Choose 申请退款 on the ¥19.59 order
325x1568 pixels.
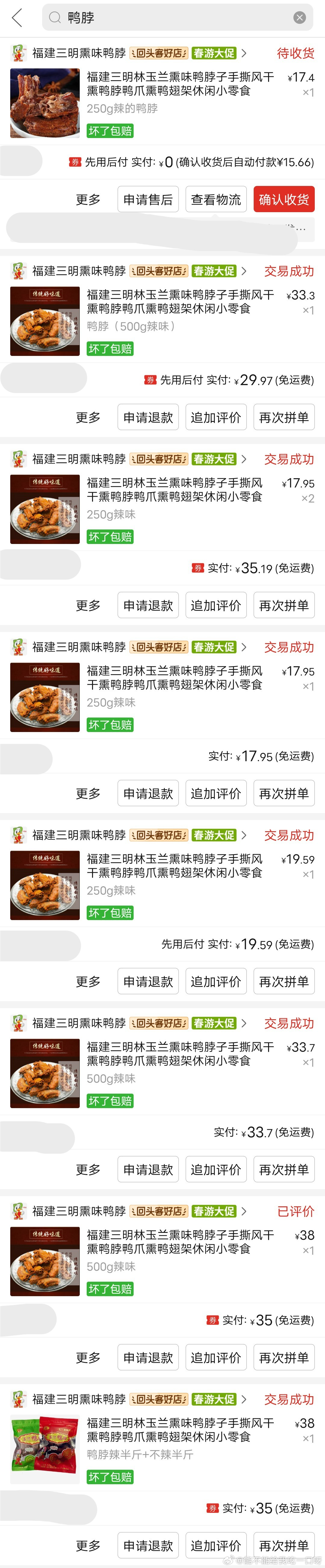(148, 982)
